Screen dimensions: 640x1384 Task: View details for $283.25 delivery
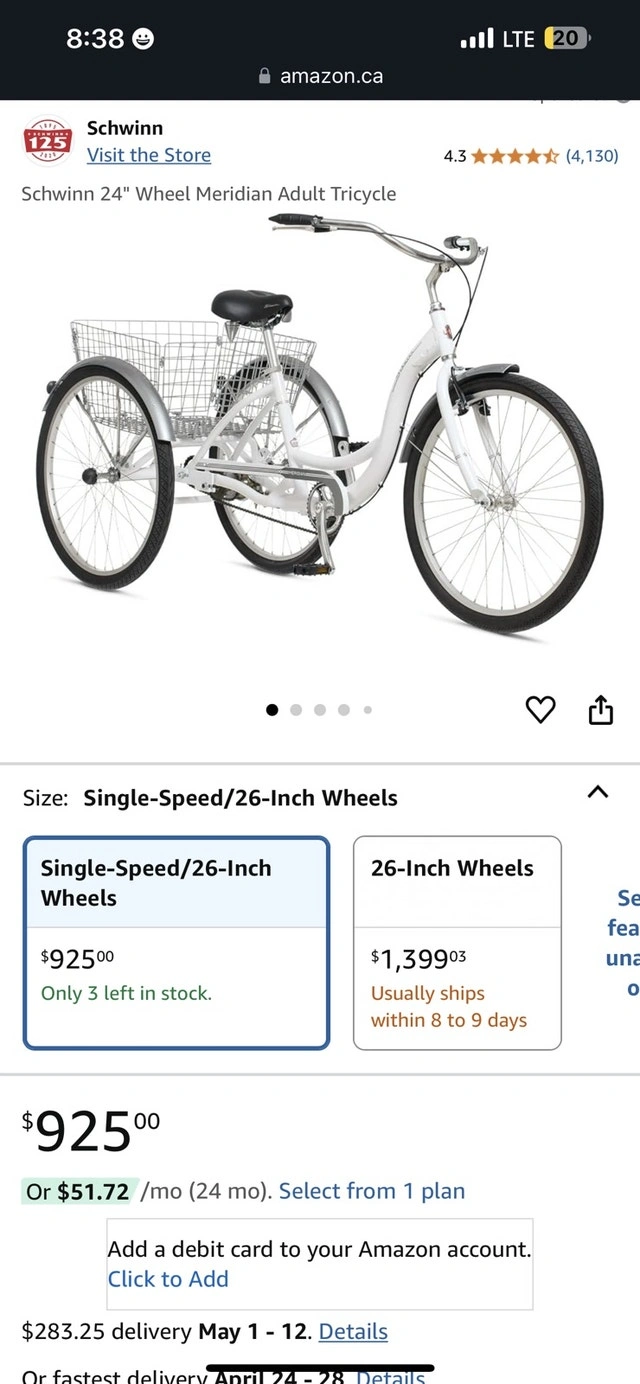[x=353, y=1332]
